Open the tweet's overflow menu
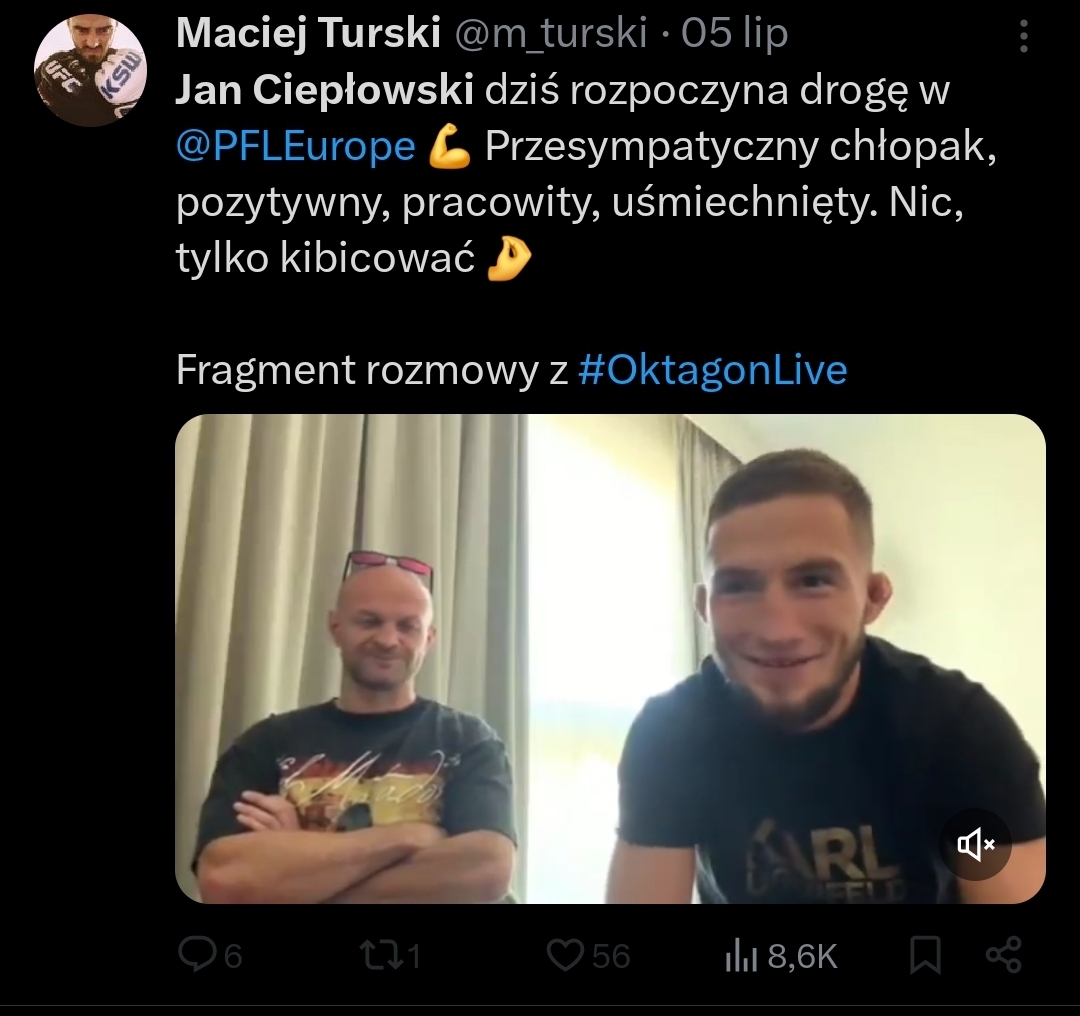Viewport: 1080px width, 1016px height. pyautogui.click(x=1022, y=35)
